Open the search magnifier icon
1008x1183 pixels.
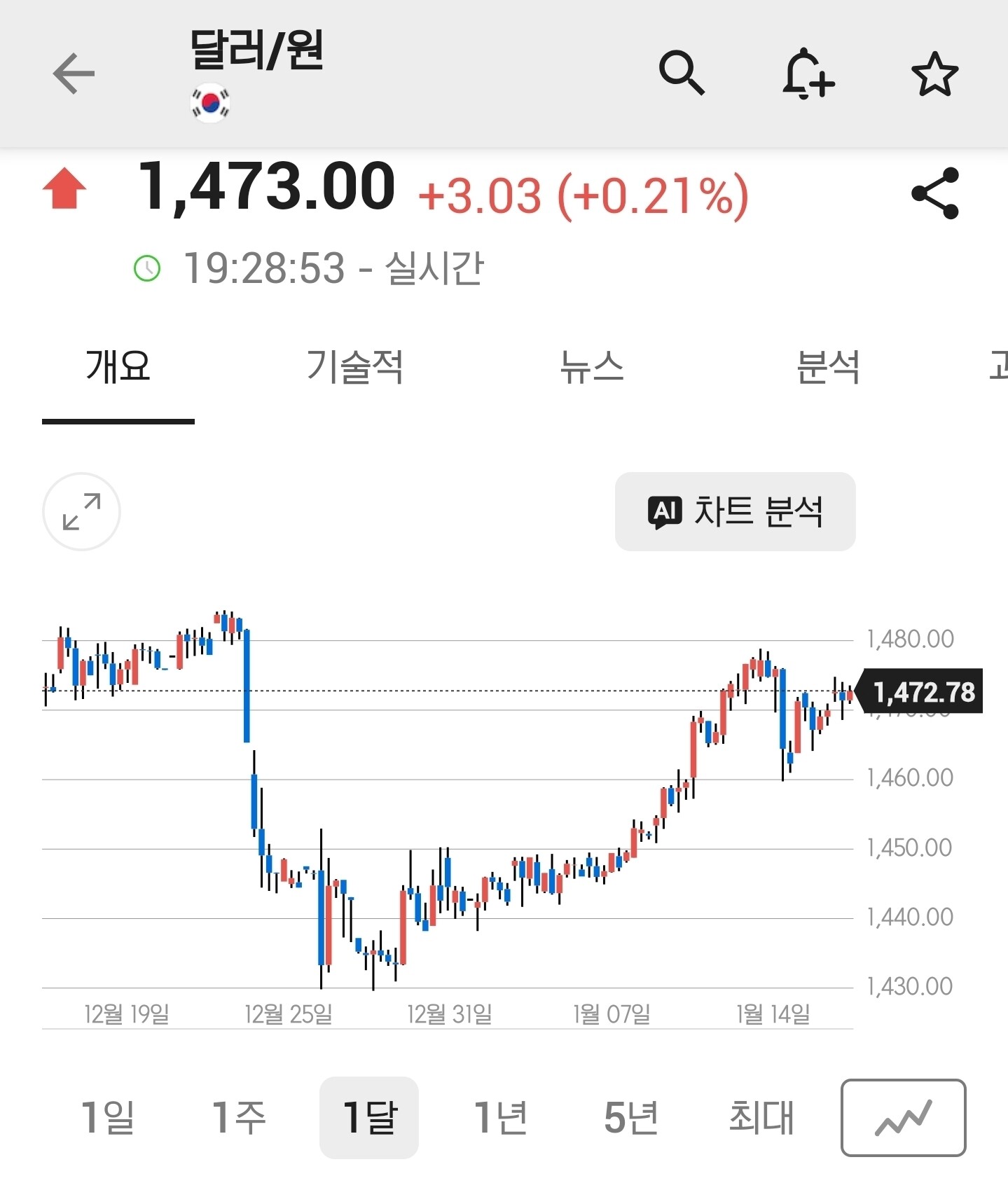681,72
